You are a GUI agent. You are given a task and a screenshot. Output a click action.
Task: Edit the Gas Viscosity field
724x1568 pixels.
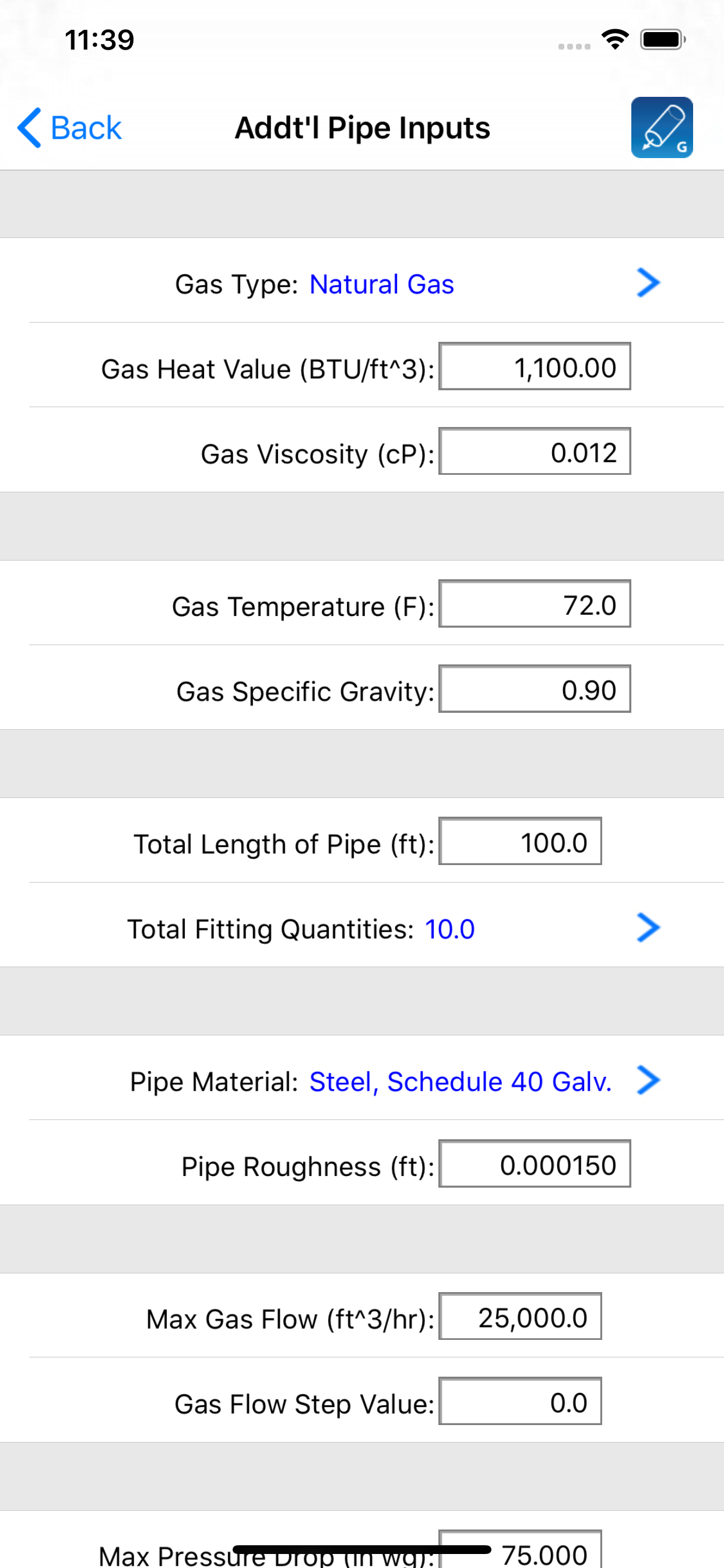click(534, 451)
